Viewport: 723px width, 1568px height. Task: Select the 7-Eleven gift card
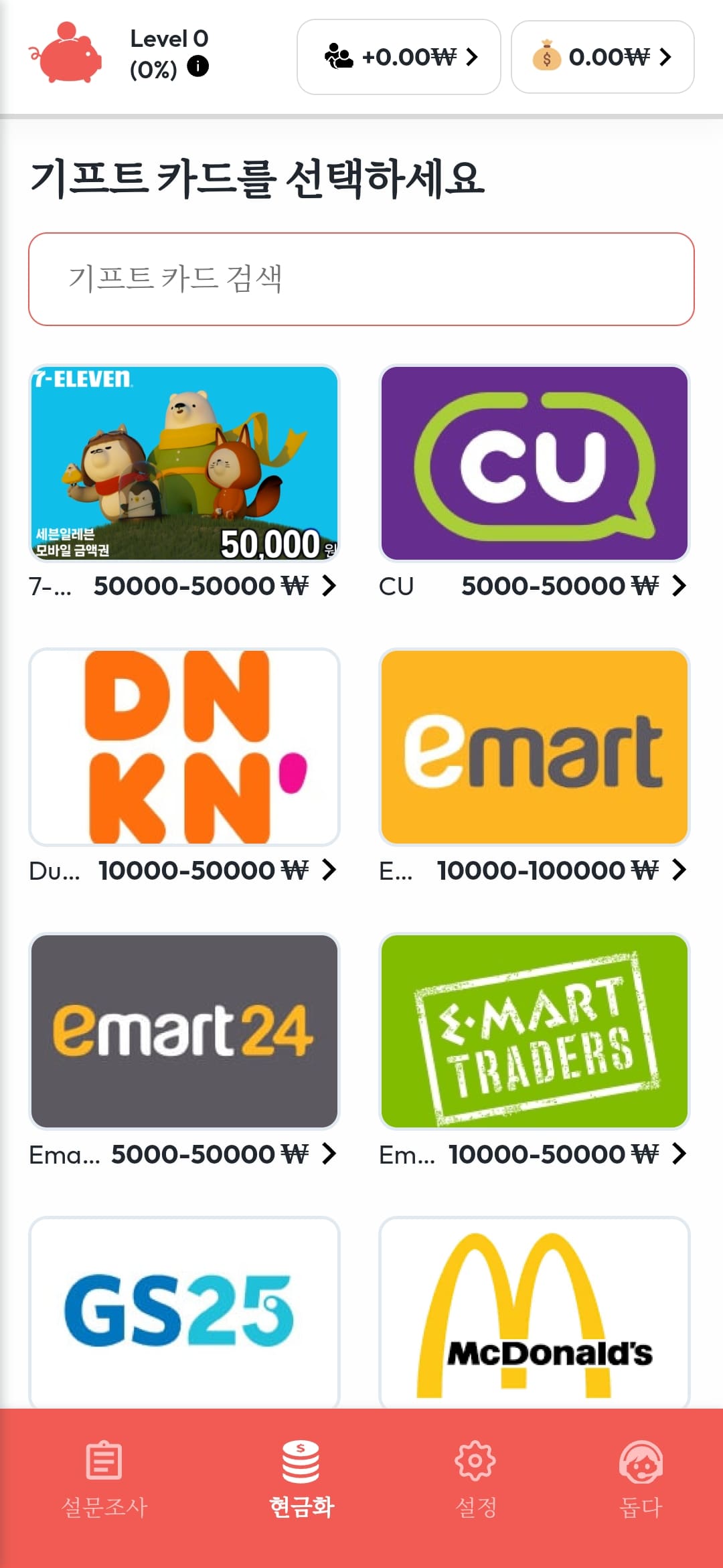[x=184, y=463]
